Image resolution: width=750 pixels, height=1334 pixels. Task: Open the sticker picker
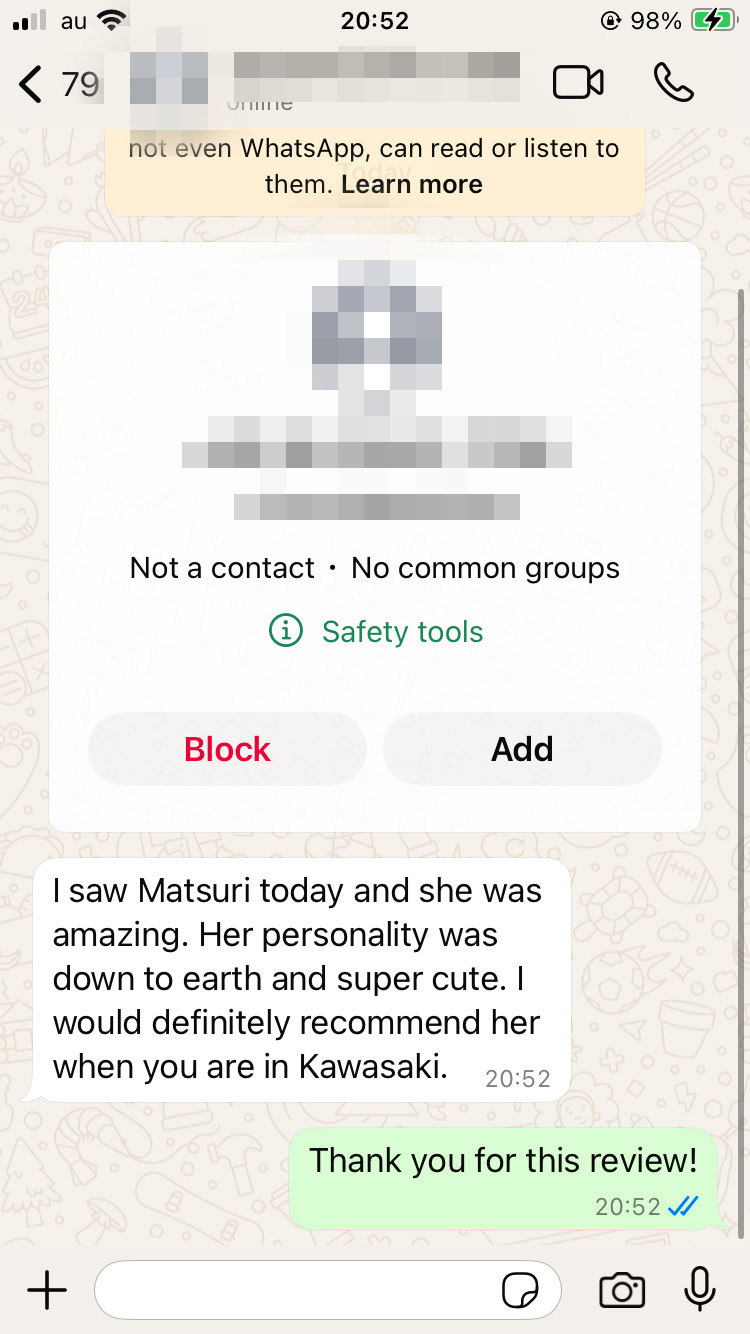click(521, 1291)
